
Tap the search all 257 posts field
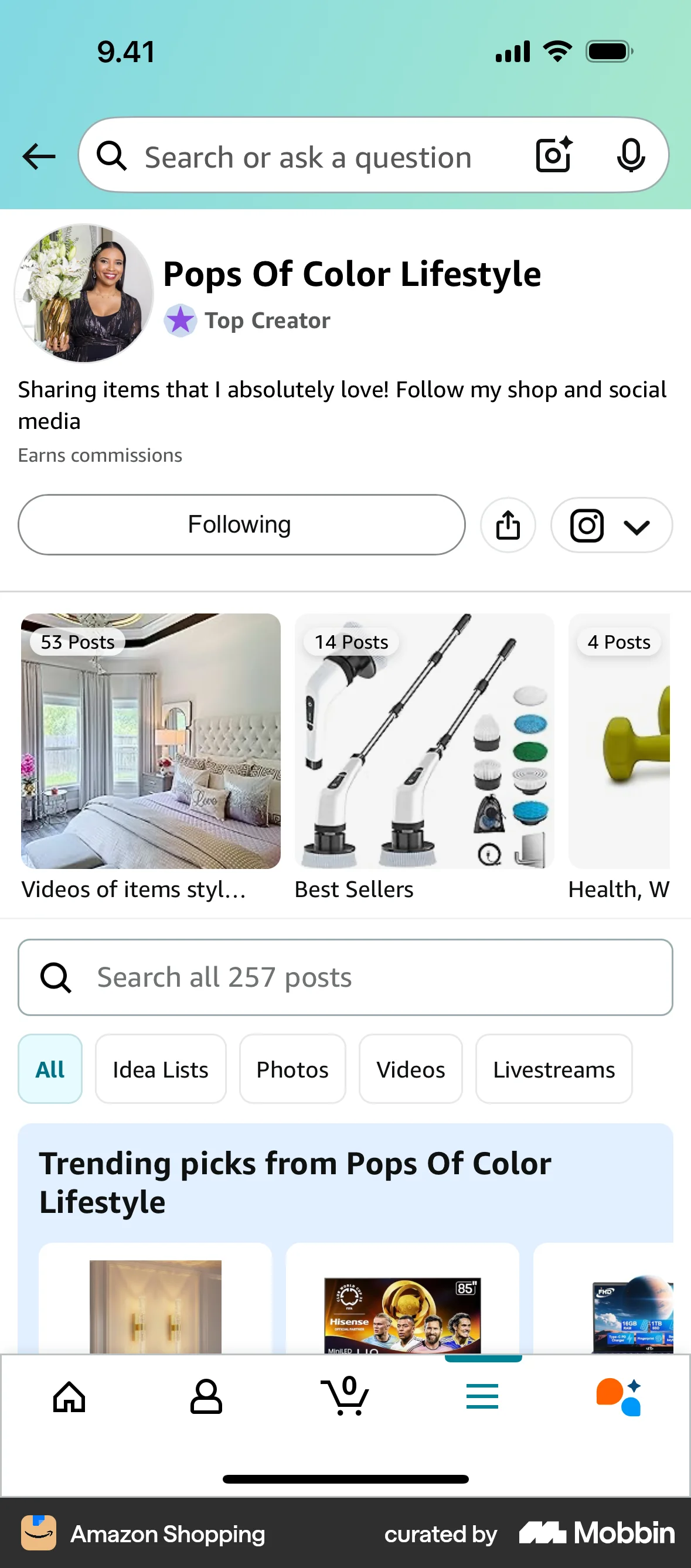[x=345, y=977]
